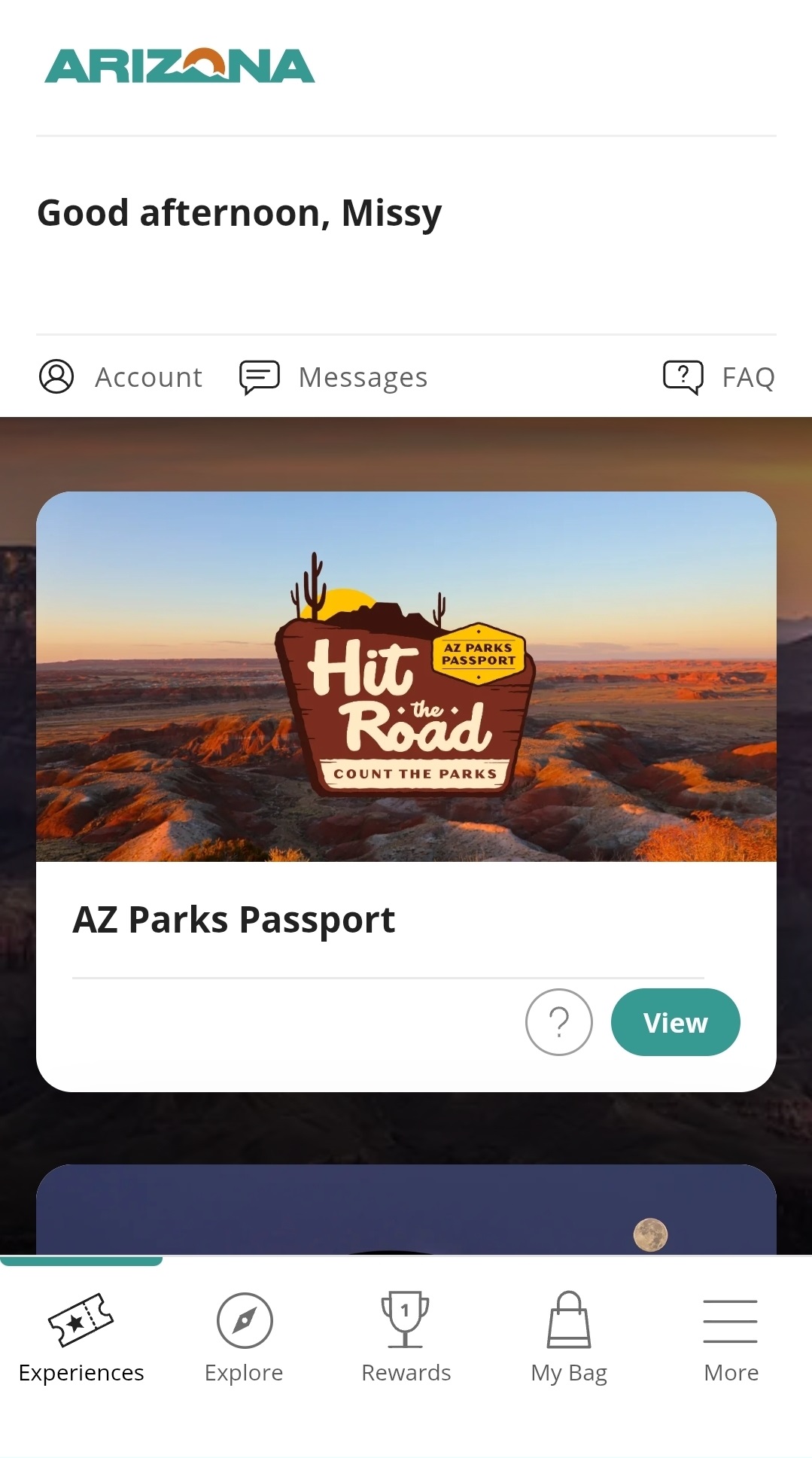
Task: Open Messages
Action: pyautogui.click(x=333, y=376)
